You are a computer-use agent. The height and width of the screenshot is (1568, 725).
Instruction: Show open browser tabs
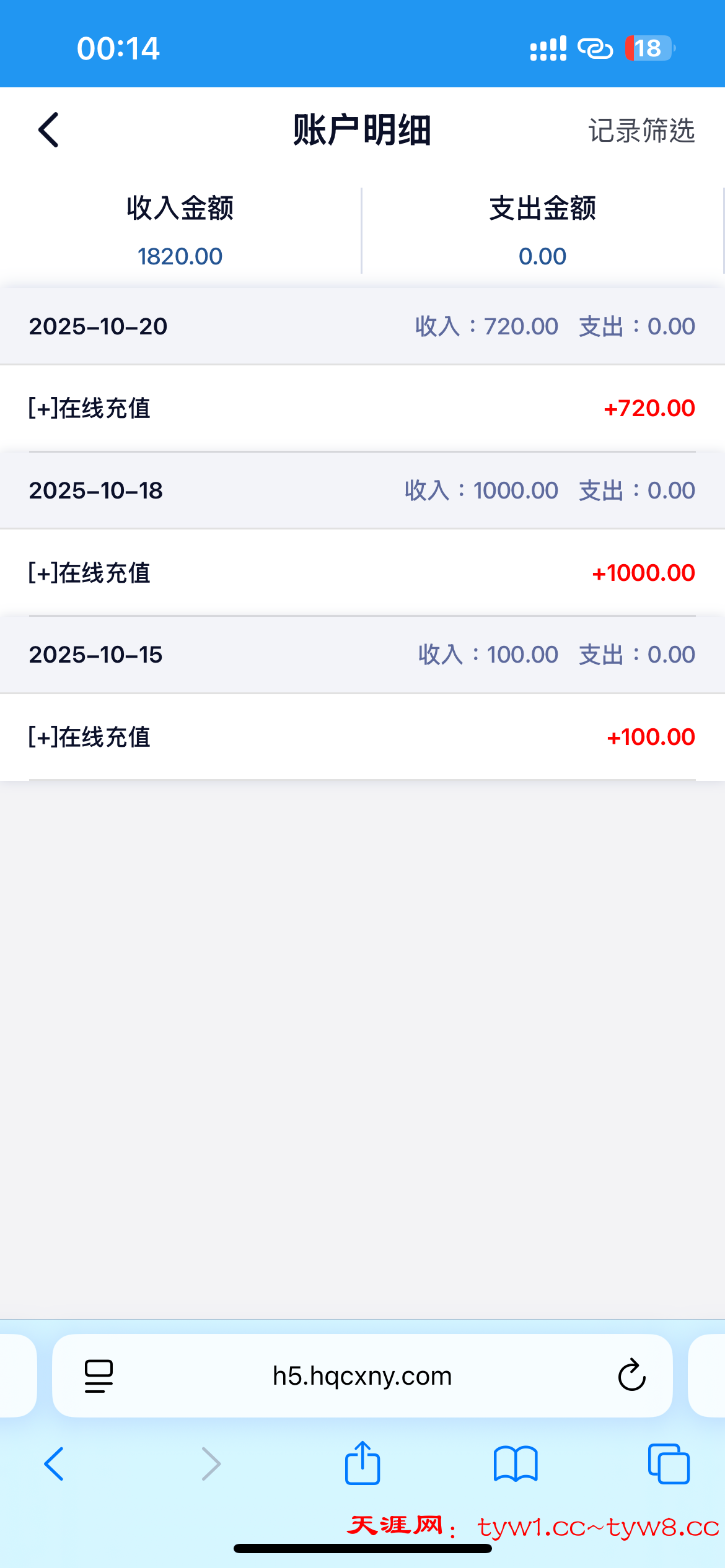tap(669, 1464)
